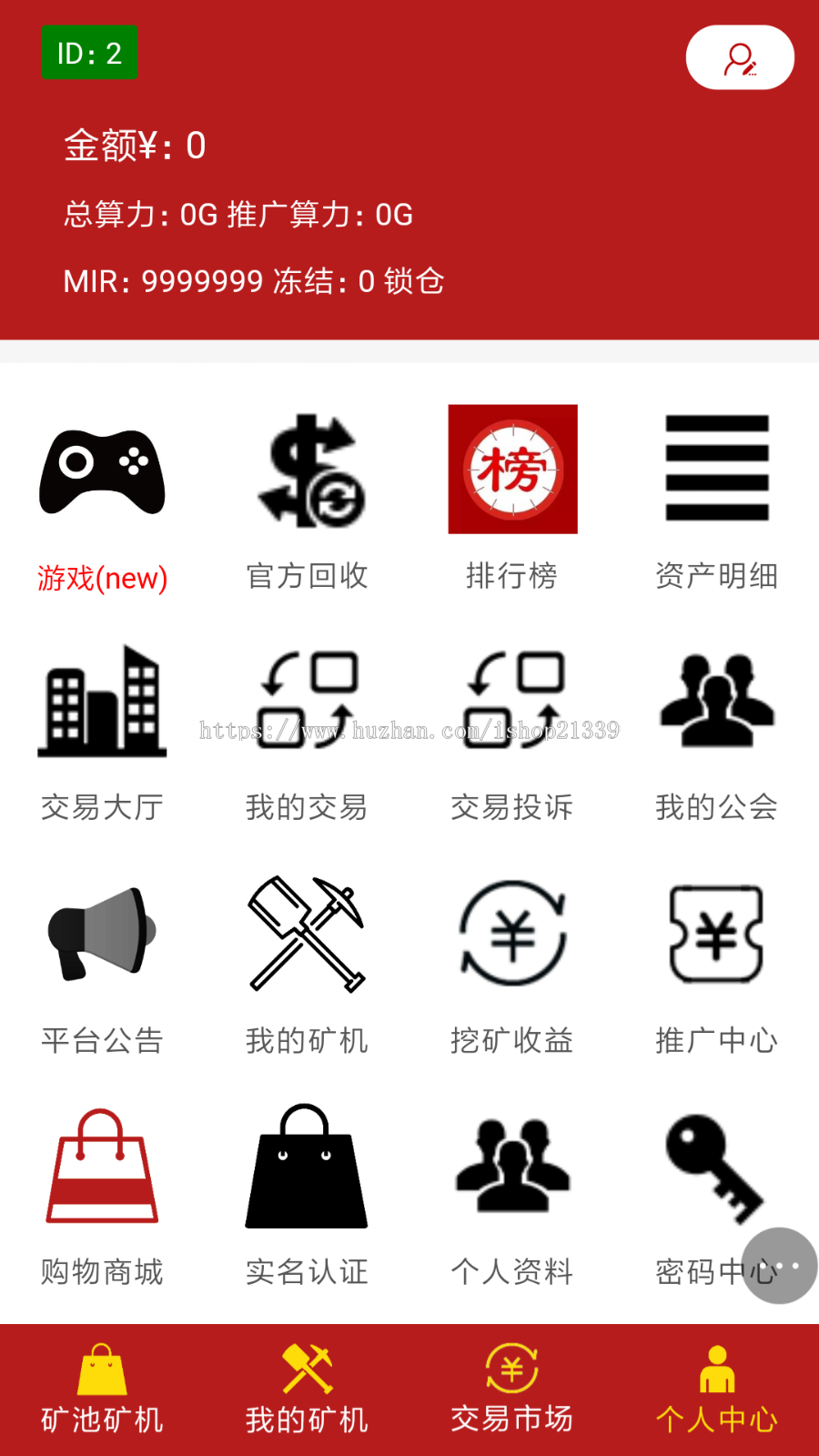Screen dimensions: 819x1456
Task: Open 游戏(new) games section
Action: (102, 500)
